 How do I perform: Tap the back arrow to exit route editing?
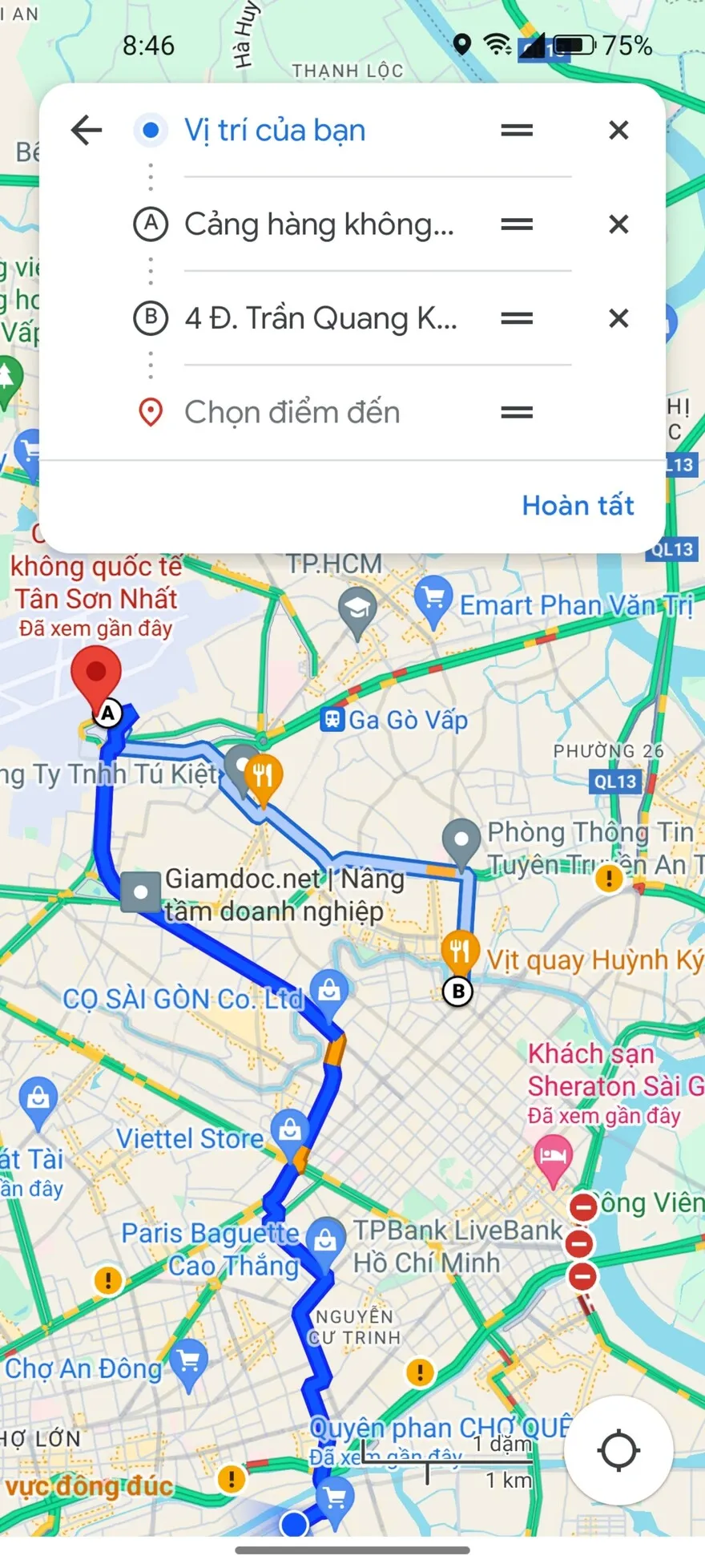click(87, 130)
